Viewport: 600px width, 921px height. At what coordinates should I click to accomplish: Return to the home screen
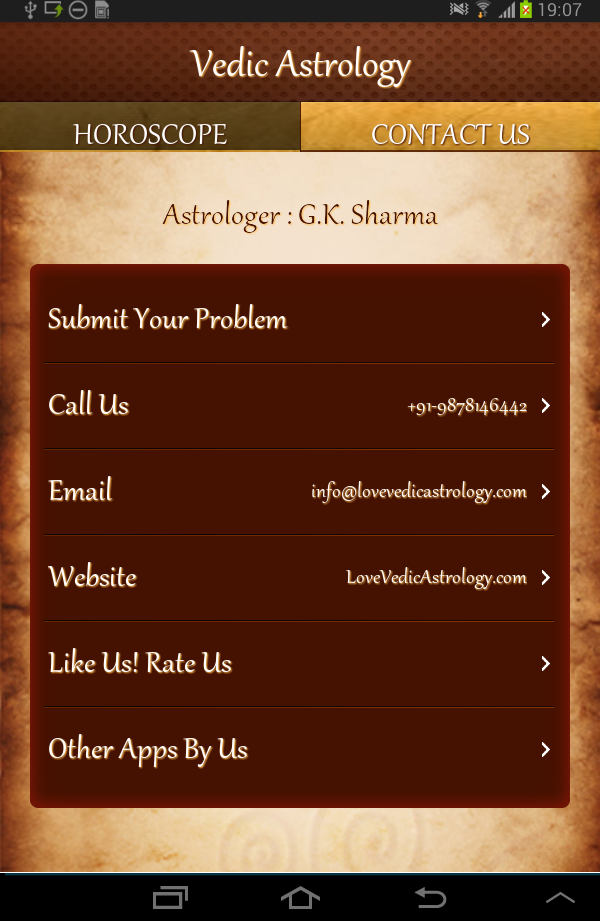coord(300,897)
